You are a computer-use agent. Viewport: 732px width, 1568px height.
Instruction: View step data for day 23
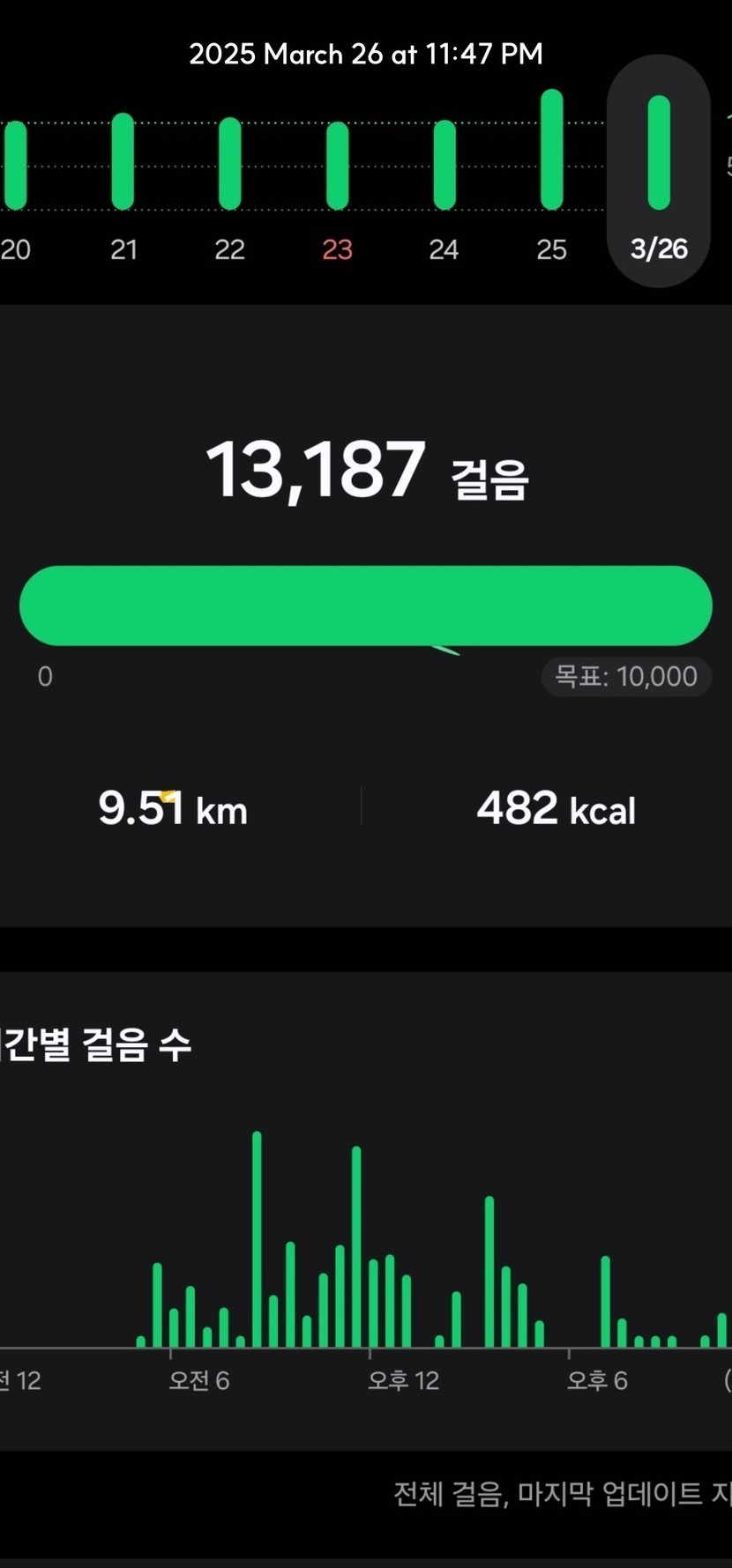pos(337,166)
